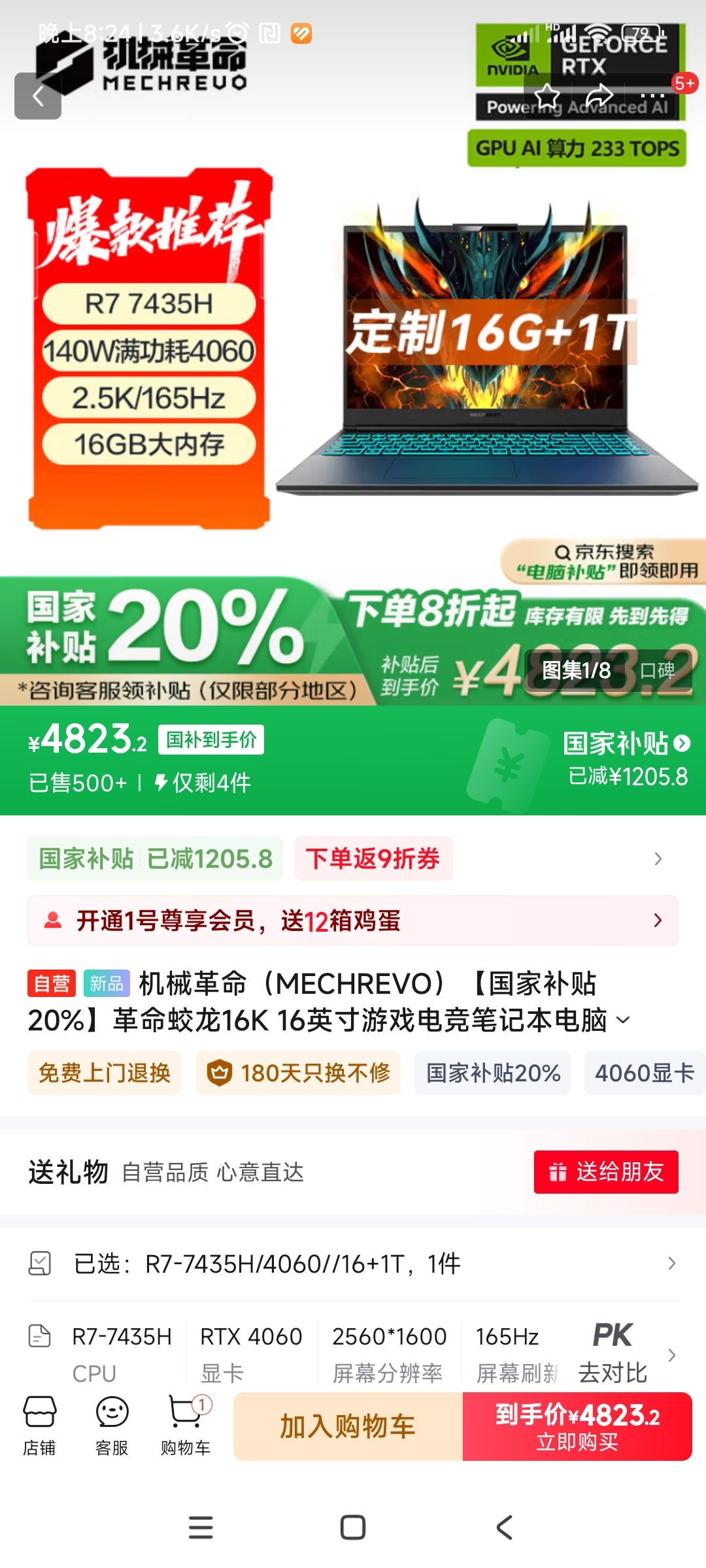Viewport: 706px width, 1568px height.
Task: Tap the back arrow at top left
Action: click(x=39, y=96)
